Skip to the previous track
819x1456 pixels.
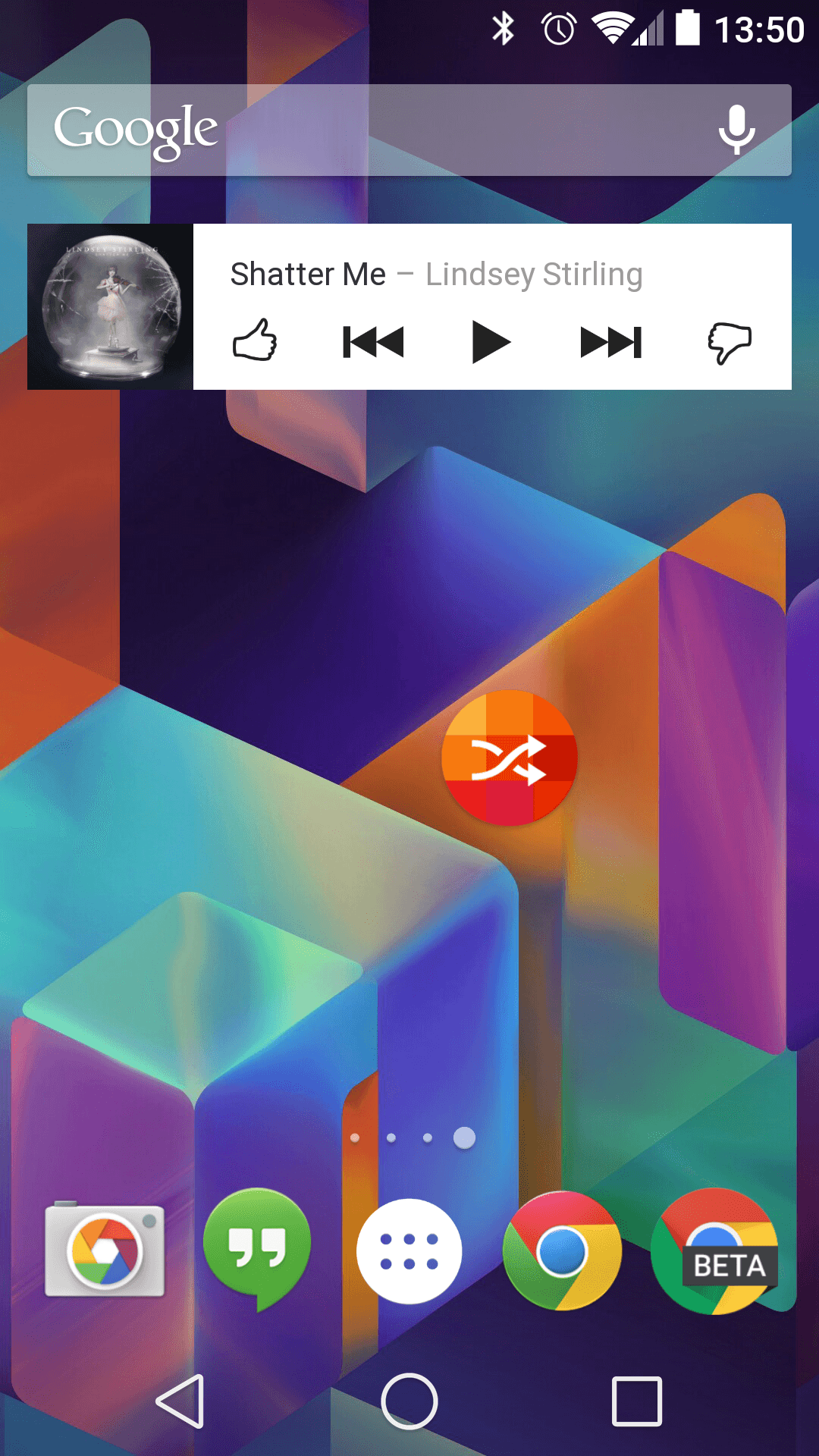pyautogui.click(x=373, y=342)
